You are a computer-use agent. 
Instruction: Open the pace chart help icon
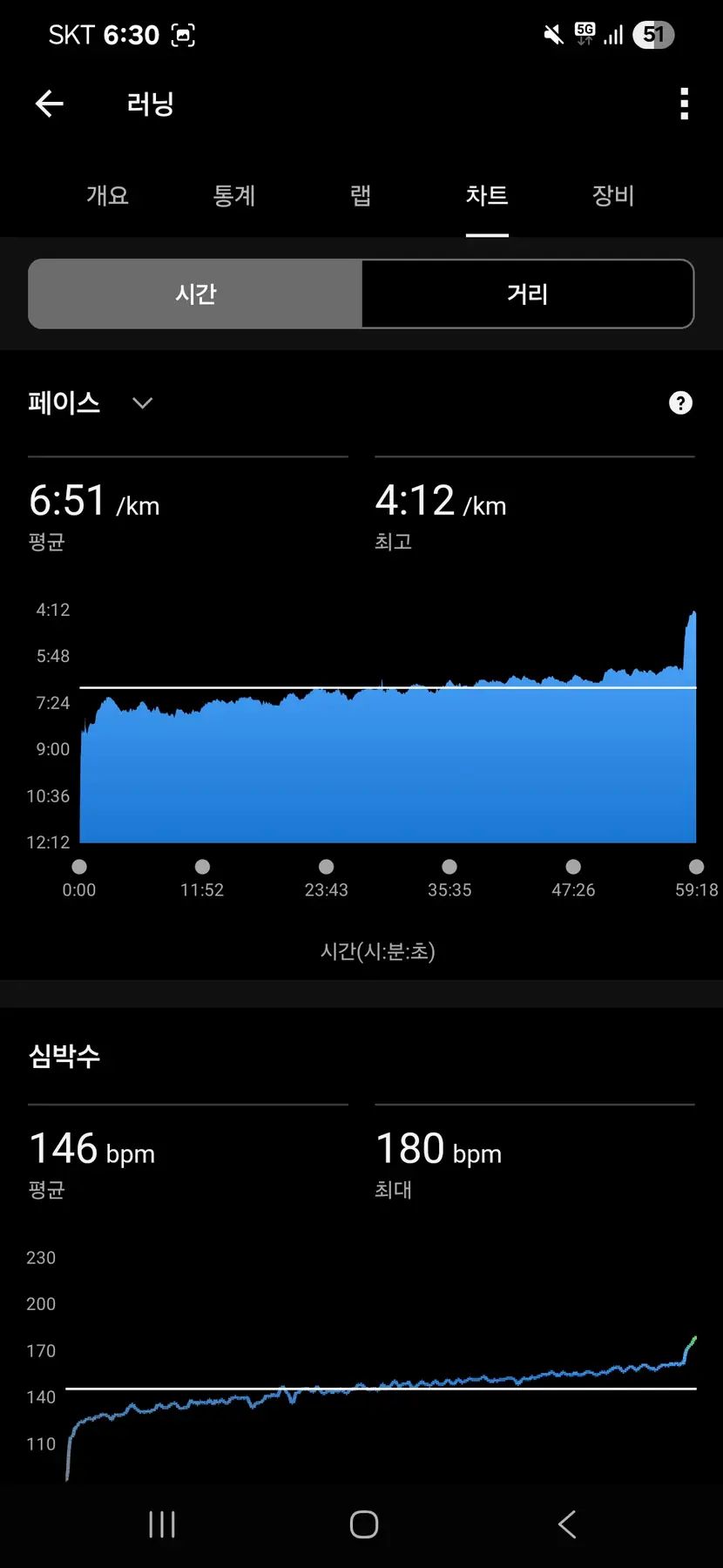[680, 402]
